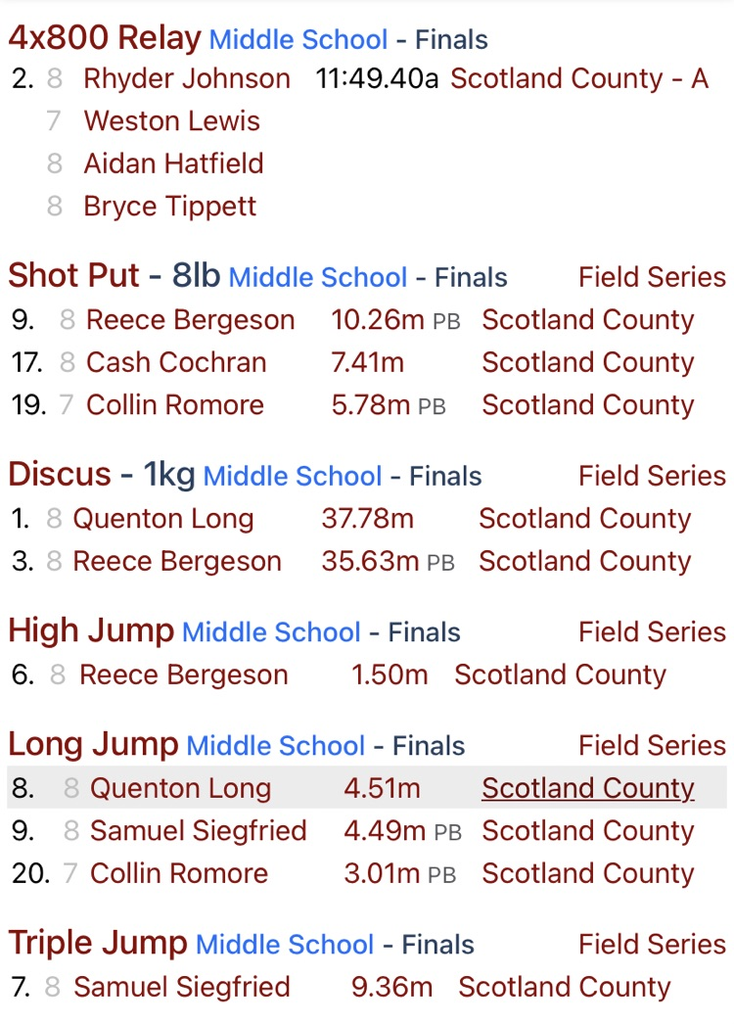View Cash Cochran's athlete profile

176,362
